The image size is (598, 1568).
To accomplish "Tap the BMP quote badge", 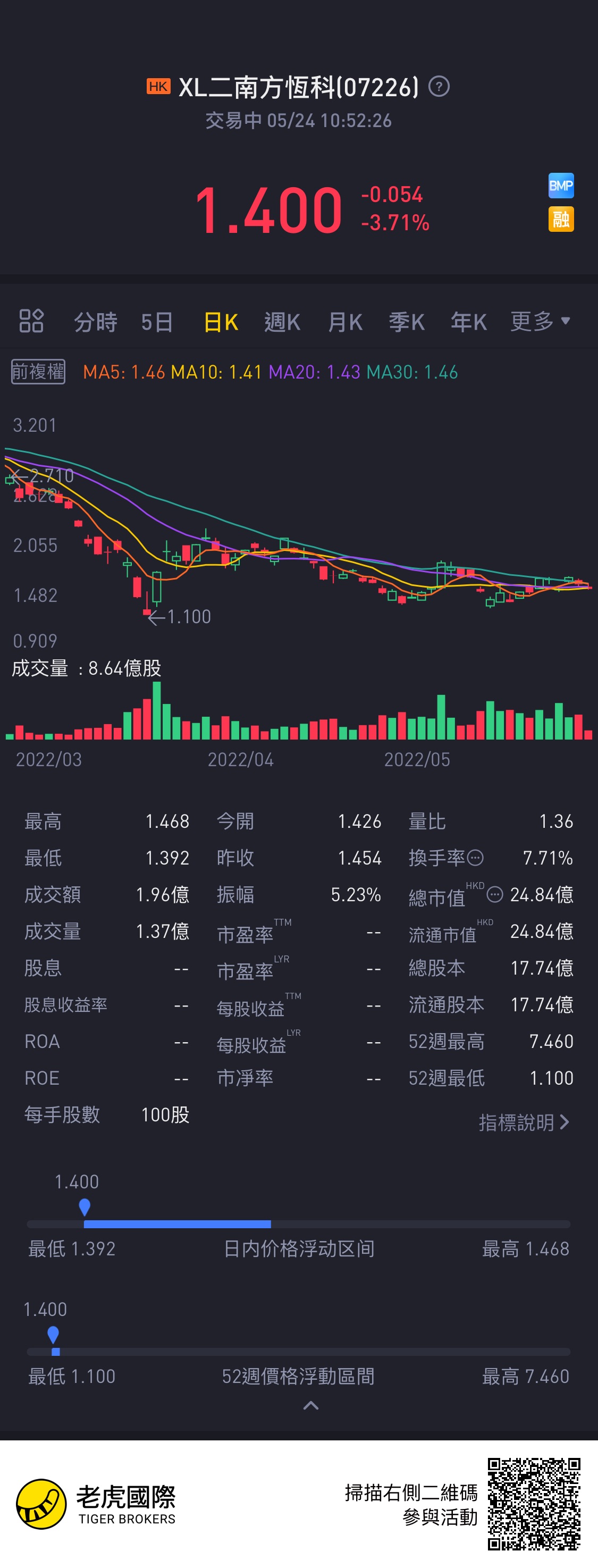I will click(560, 186).
